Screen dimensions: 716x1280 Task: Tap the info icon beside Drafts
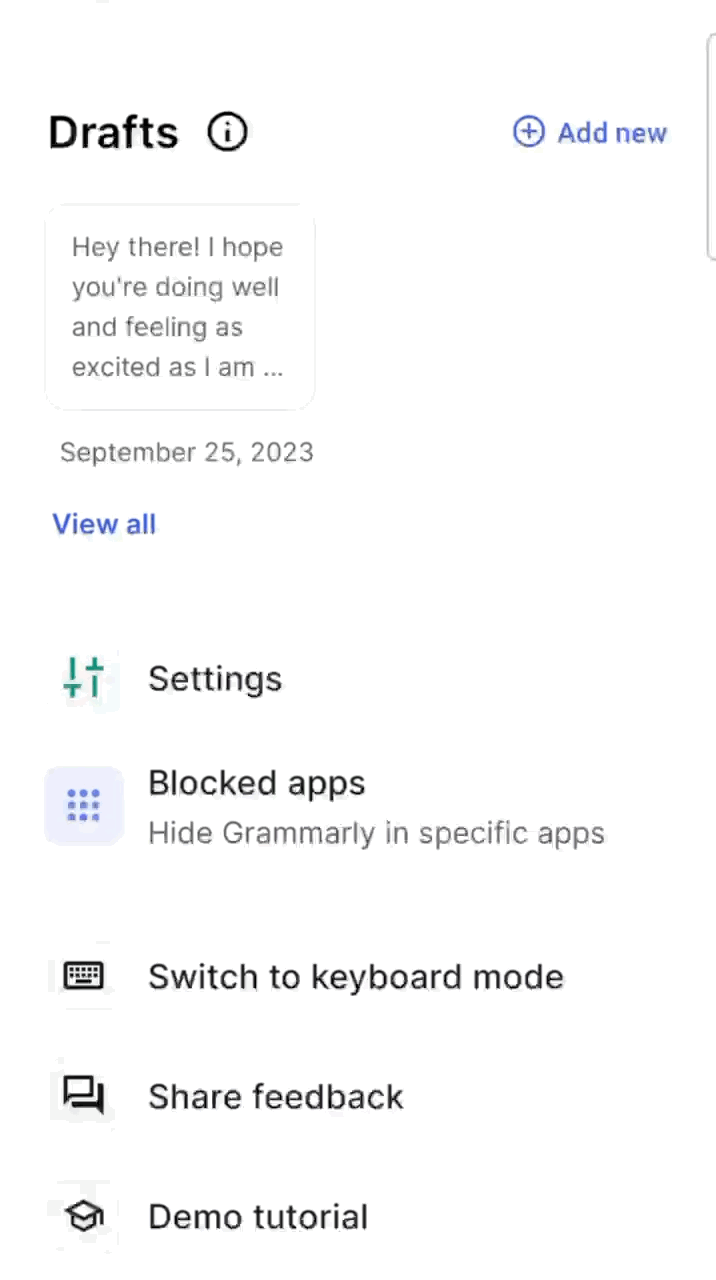[x=228, y=132]
